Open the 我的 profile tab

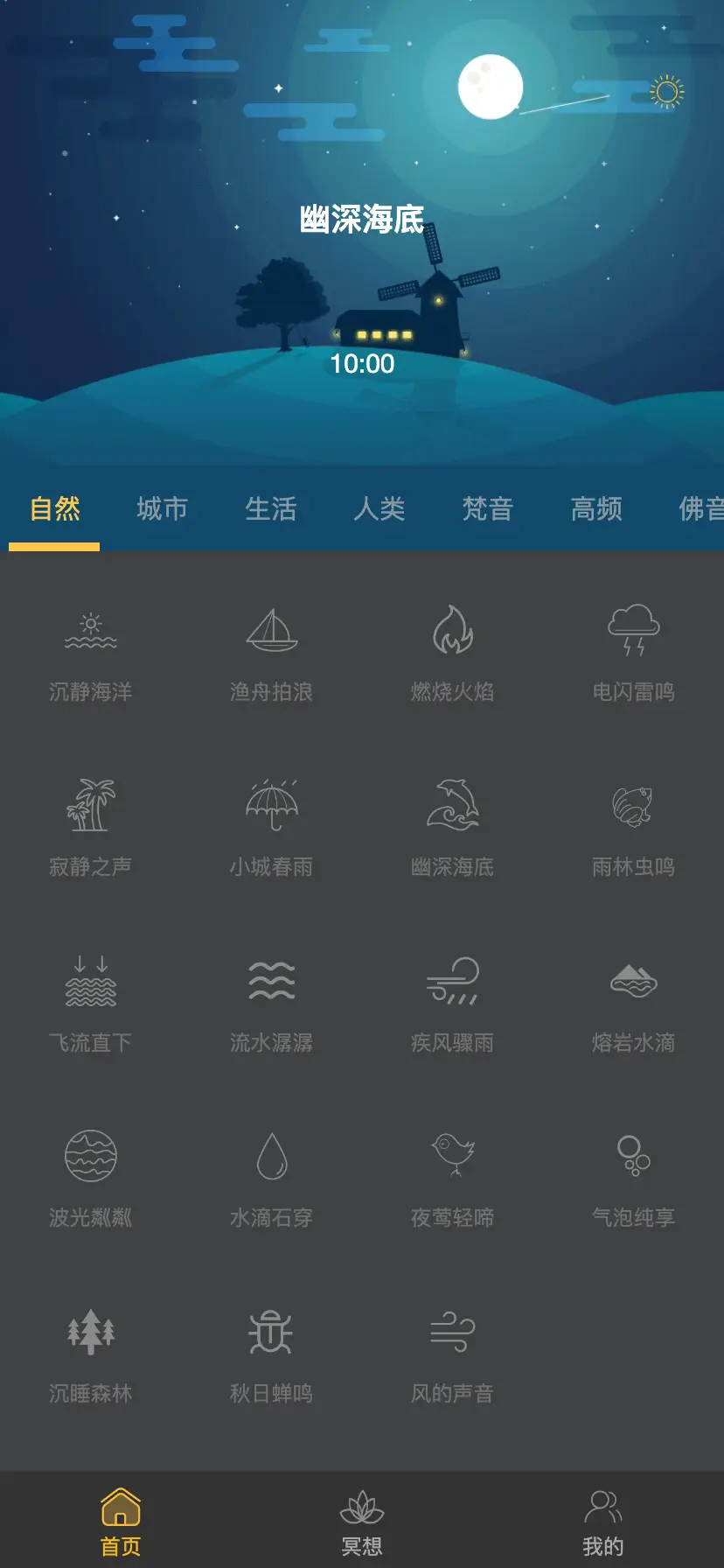(x=603, y=1522)
